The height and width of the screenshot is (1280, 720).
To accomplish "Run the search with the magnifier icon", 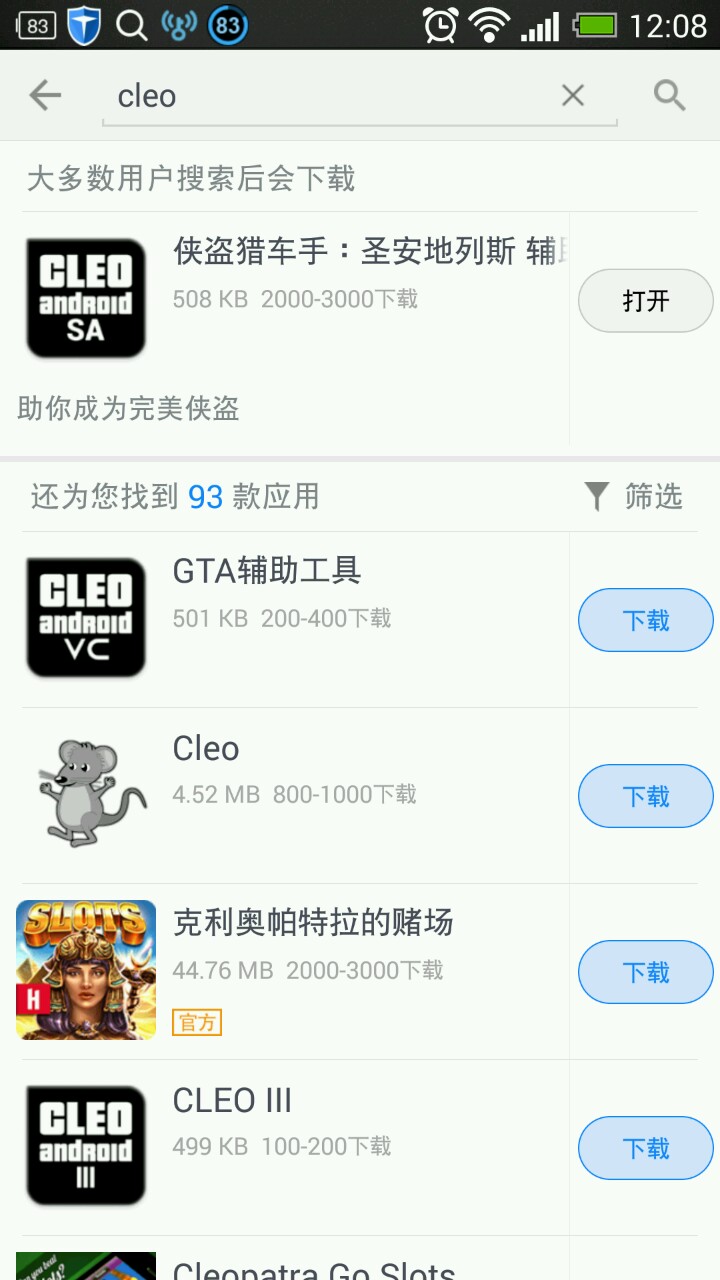I will click(x=669, y=96).
